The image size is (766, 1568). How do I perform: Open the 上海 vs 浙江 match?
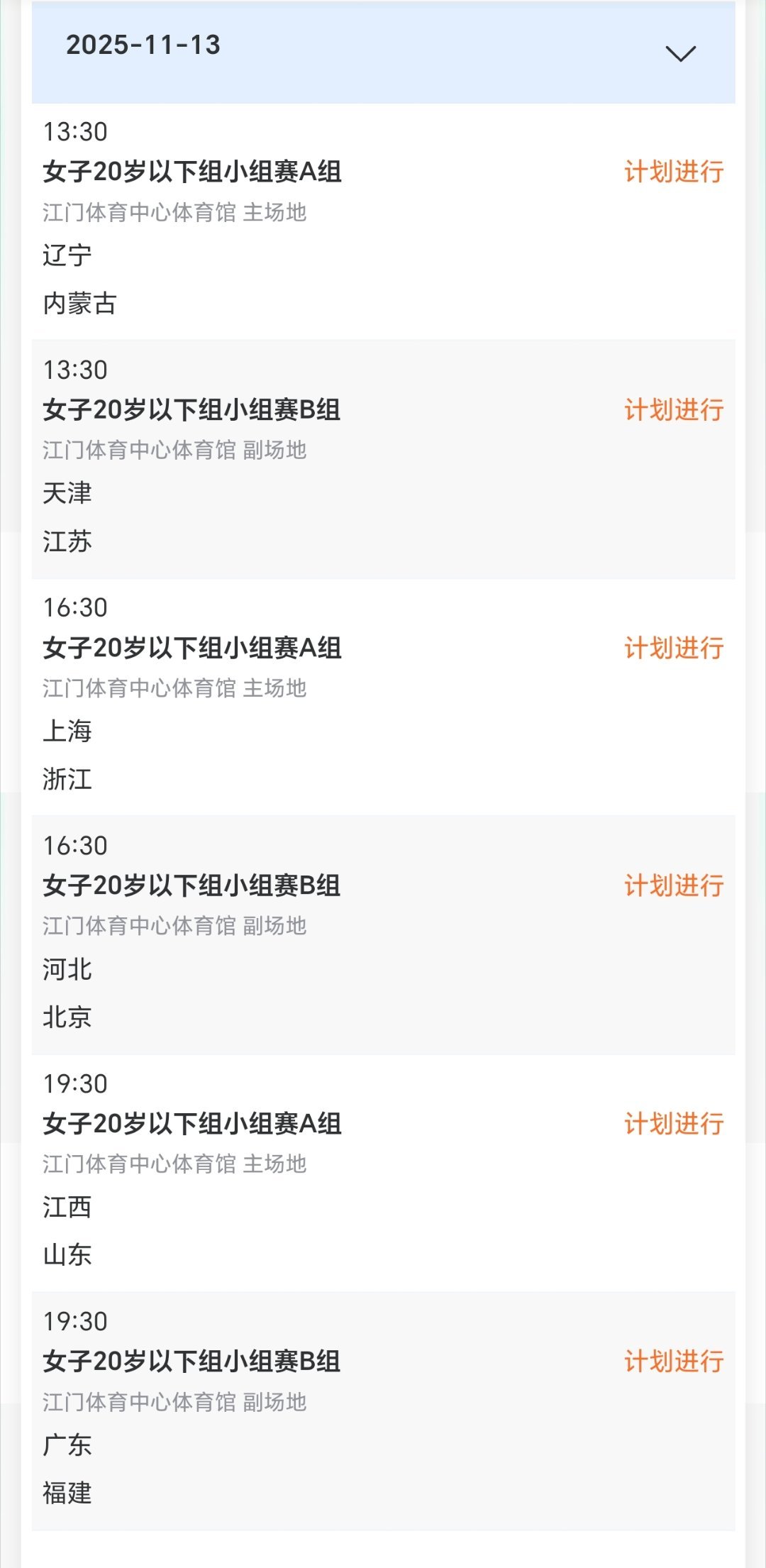coord(383,697)
